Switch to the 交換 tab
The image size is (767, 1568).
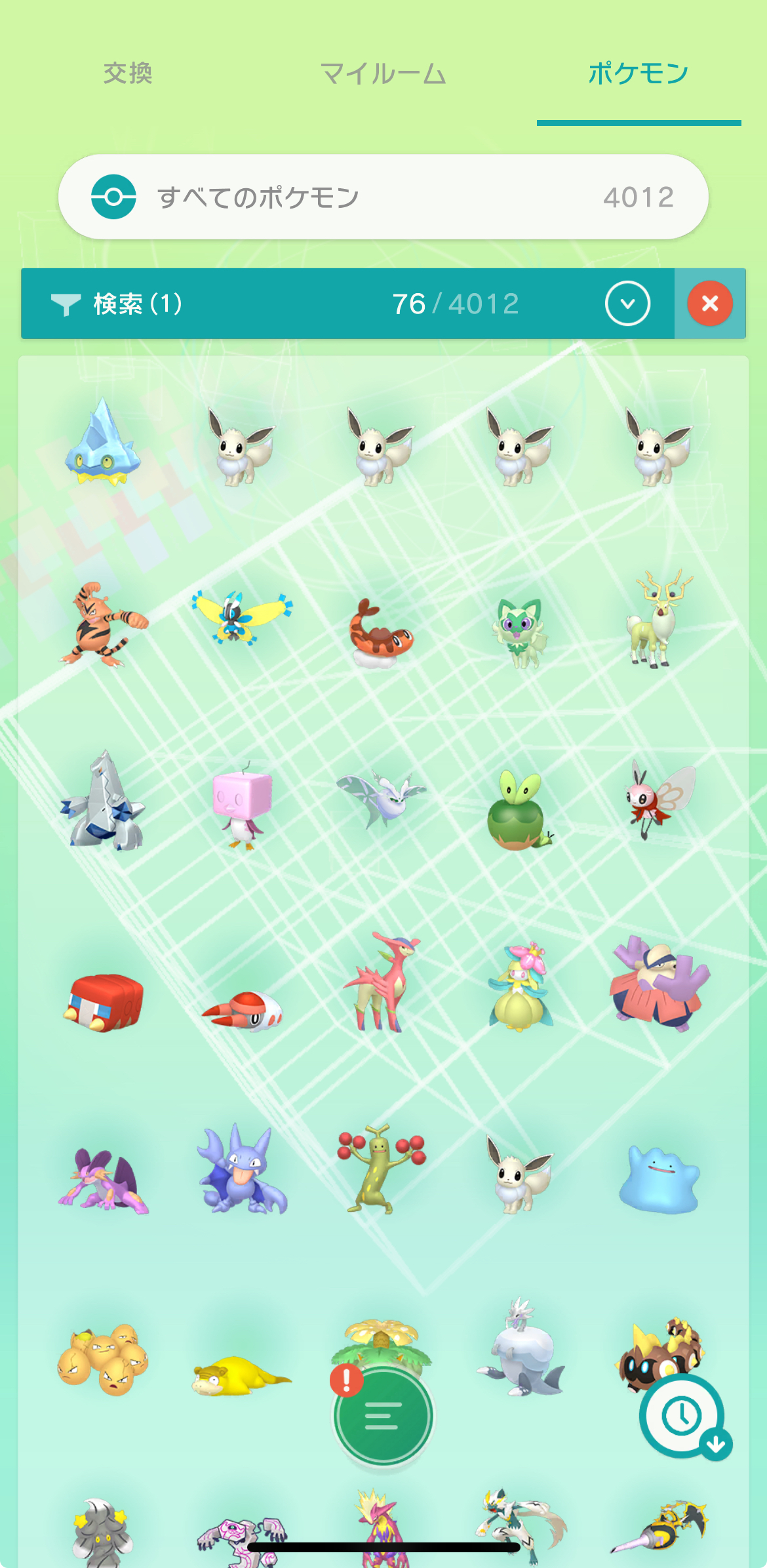[127, 73]
